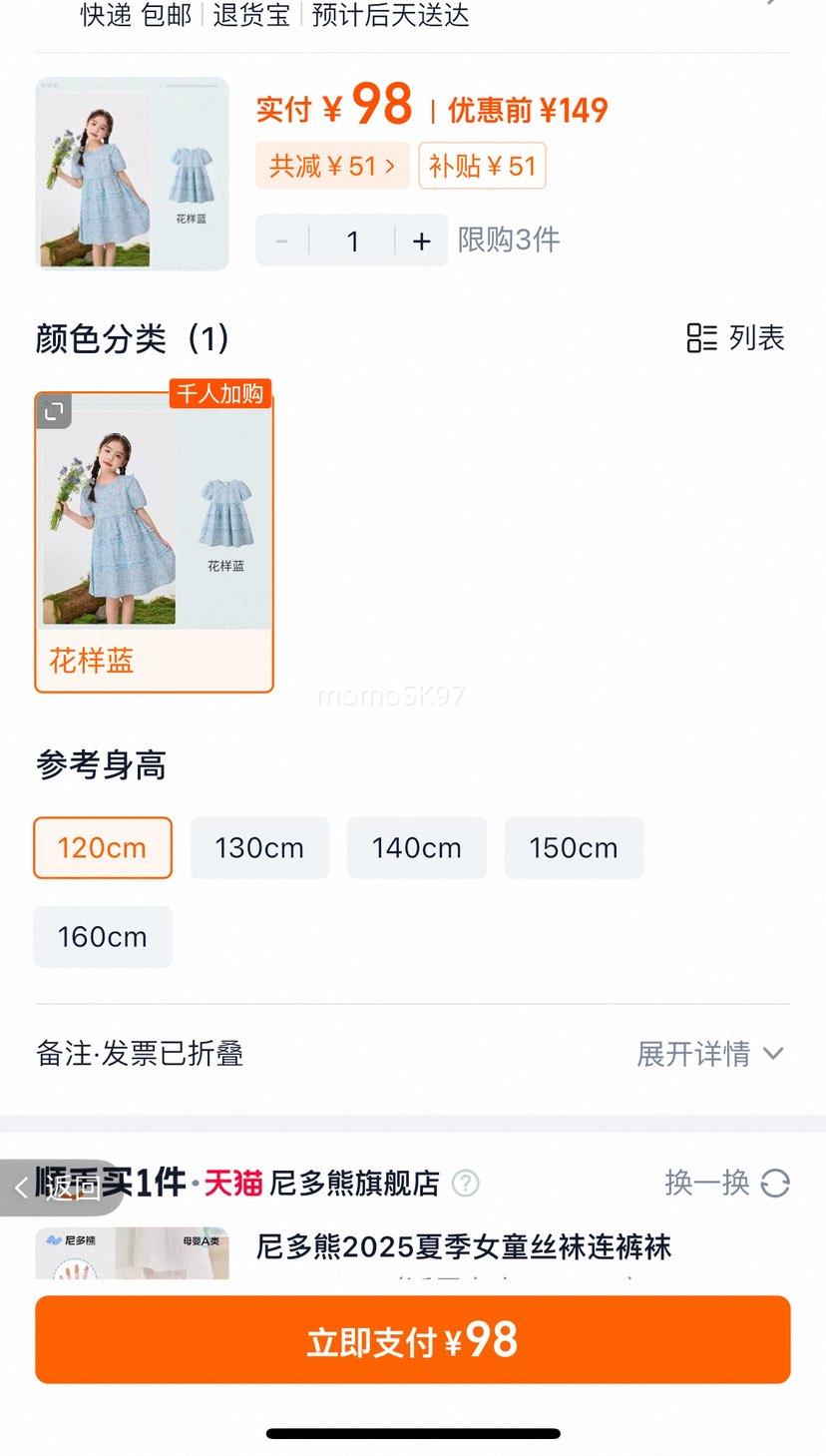
Task: Tap 立即支付 ¥98 to pay now
Action: pos(413,1340)
